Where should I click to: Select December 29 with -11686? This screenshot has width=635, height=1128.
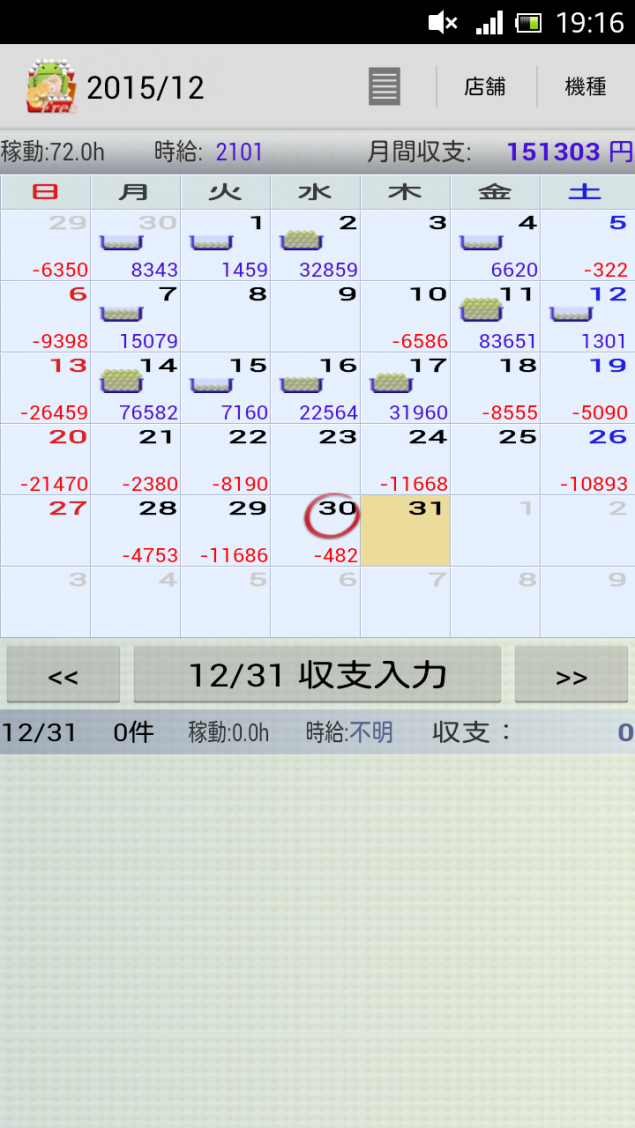point(225,530)
